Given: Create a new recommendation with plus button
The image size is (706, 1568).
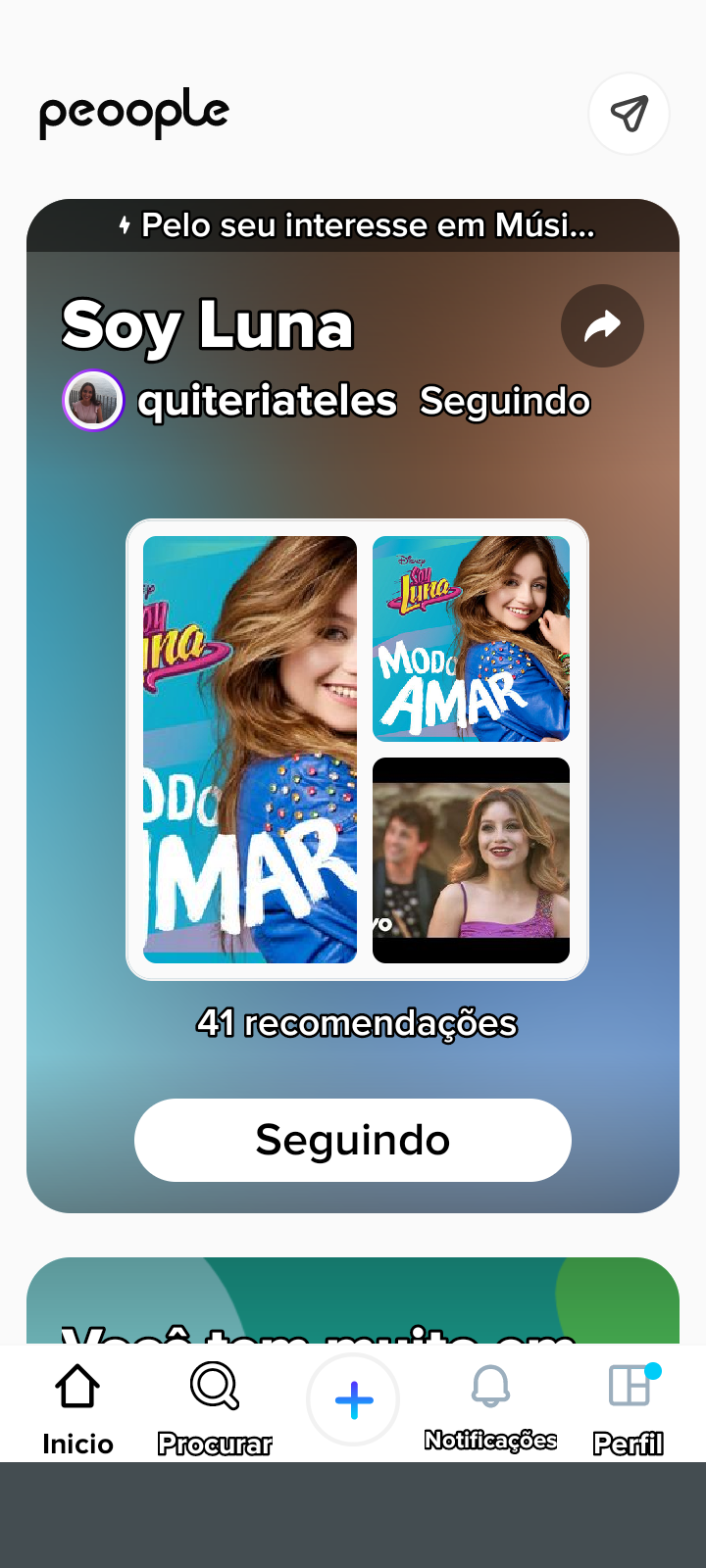Looking at the screenshot, I should tap(353, 1399).
